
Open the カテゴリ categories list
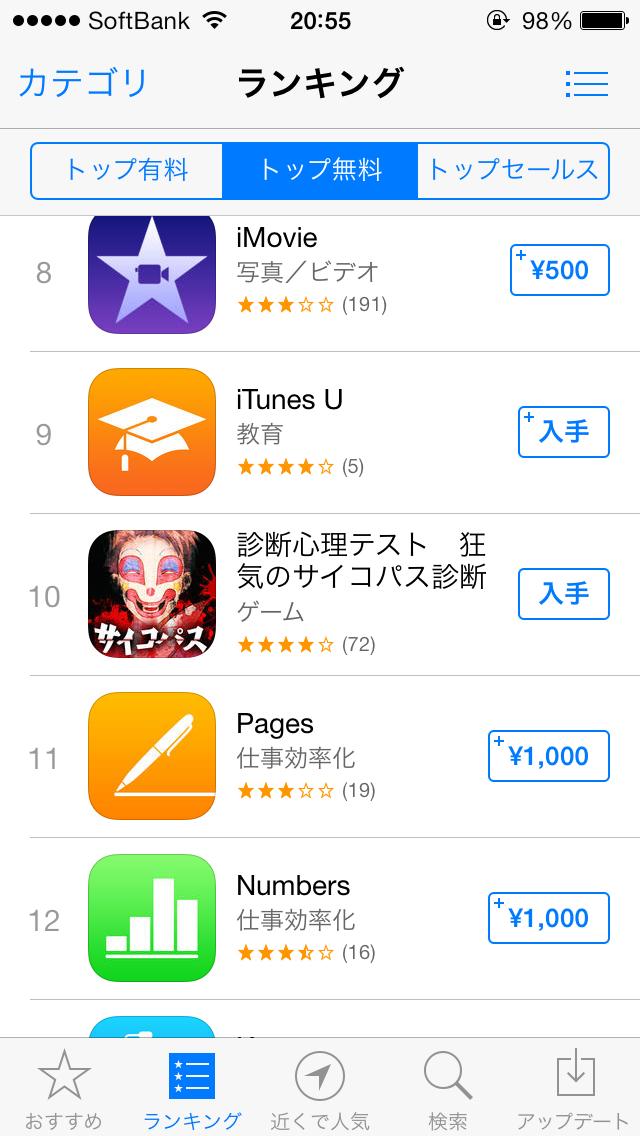[83, 83]
